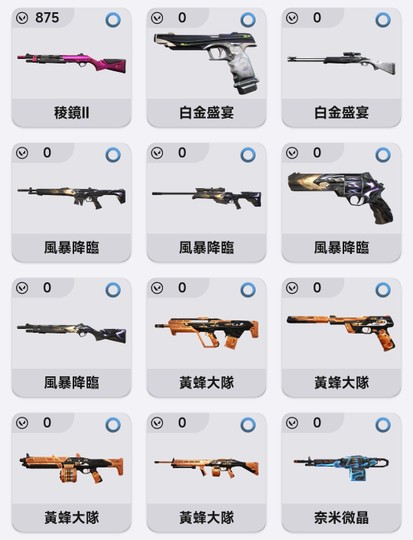Select the circle on 白金盛宴 sniper rifle card
The height and width of the screenshot is (540, 413).
click(x=383, y=20)
